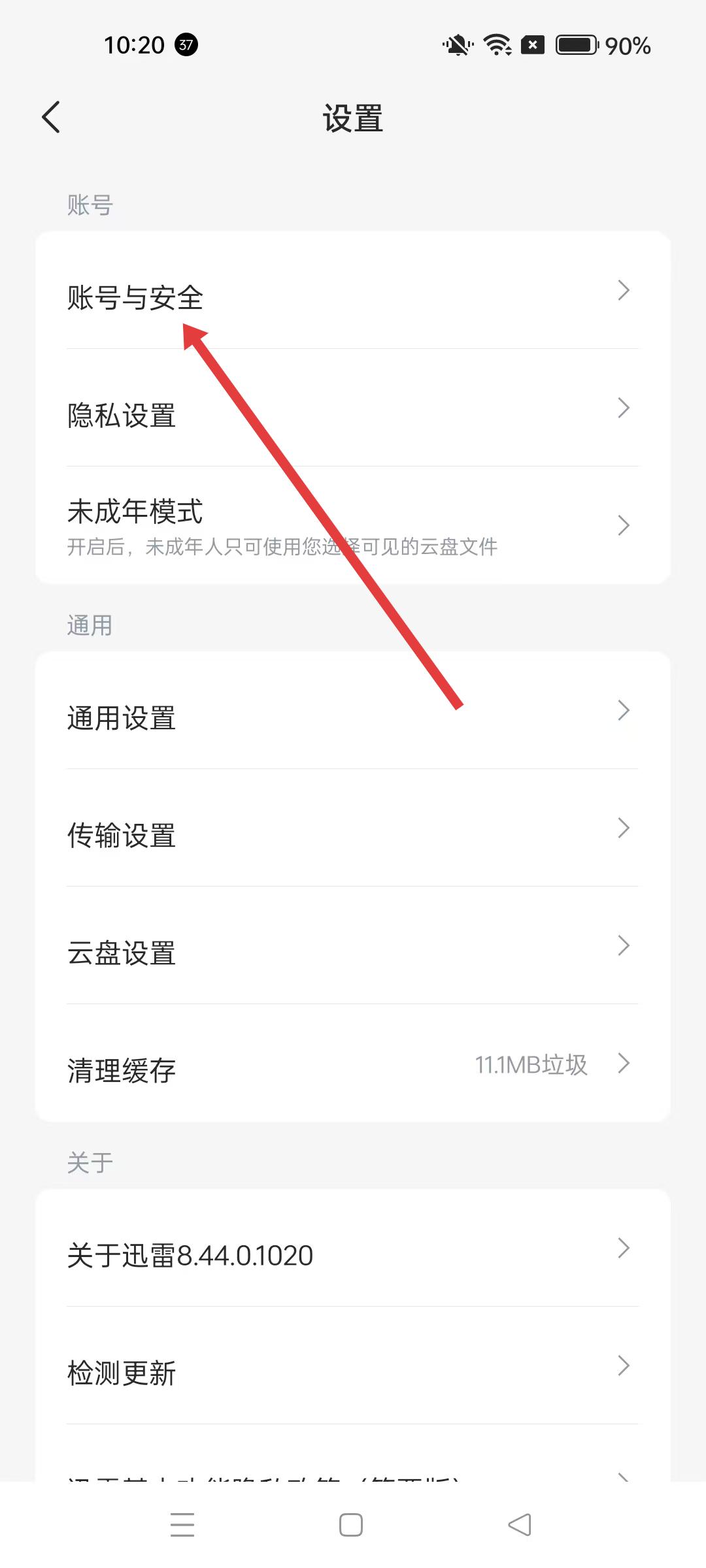Open 通用设置
Screen dimensions: 706x1568
click(x=353, y=711)
